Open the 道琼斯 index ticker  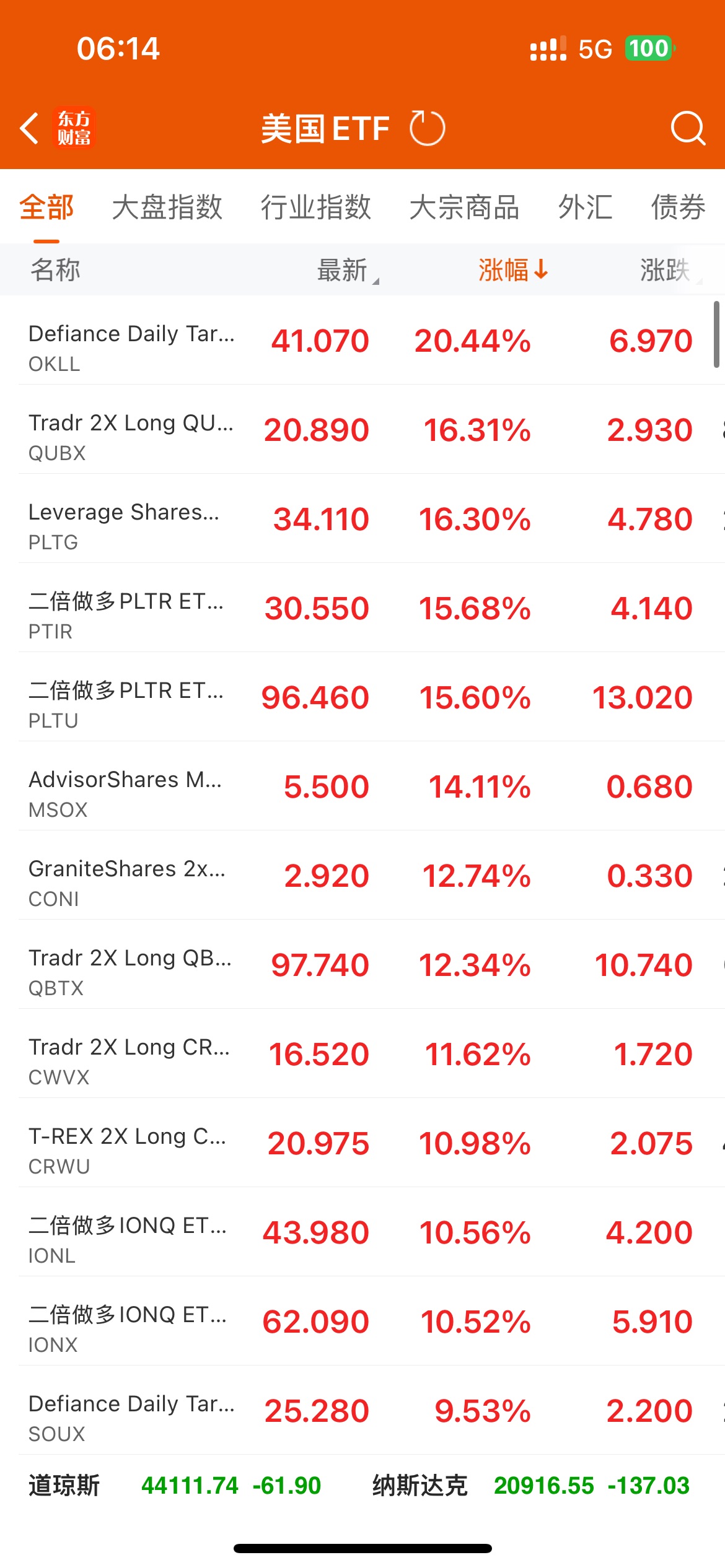point(175,1485)
